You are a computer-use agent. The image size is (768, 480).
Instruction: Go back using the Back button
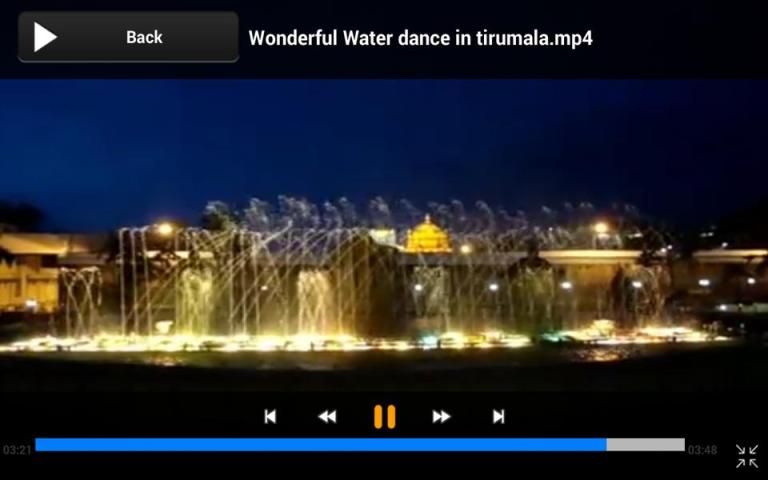point(128,37)
